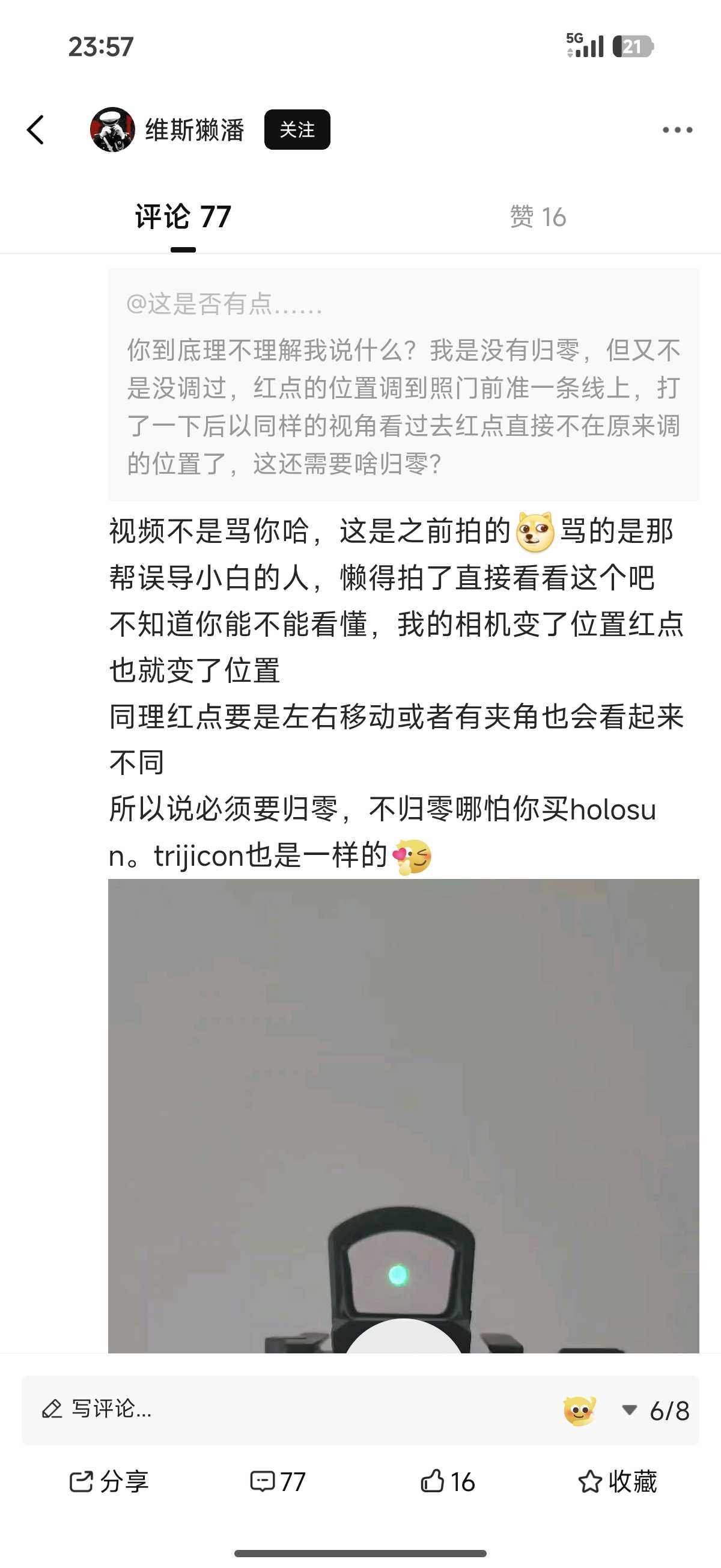Viewport: 721px width, 1568px height.
Task: View the red dot sight image
Action: tap(403, 1114)
